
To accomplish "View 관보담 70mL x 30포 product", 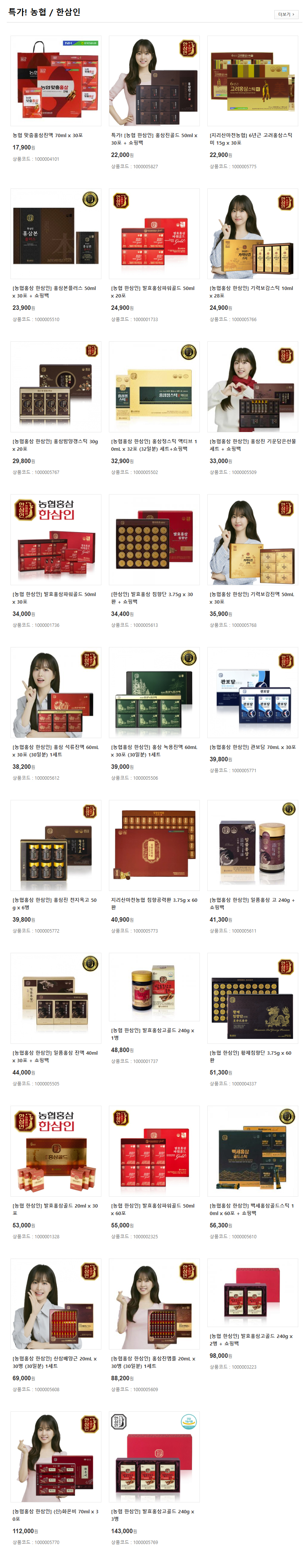I will pyautogui.click(x=252, y=692).
